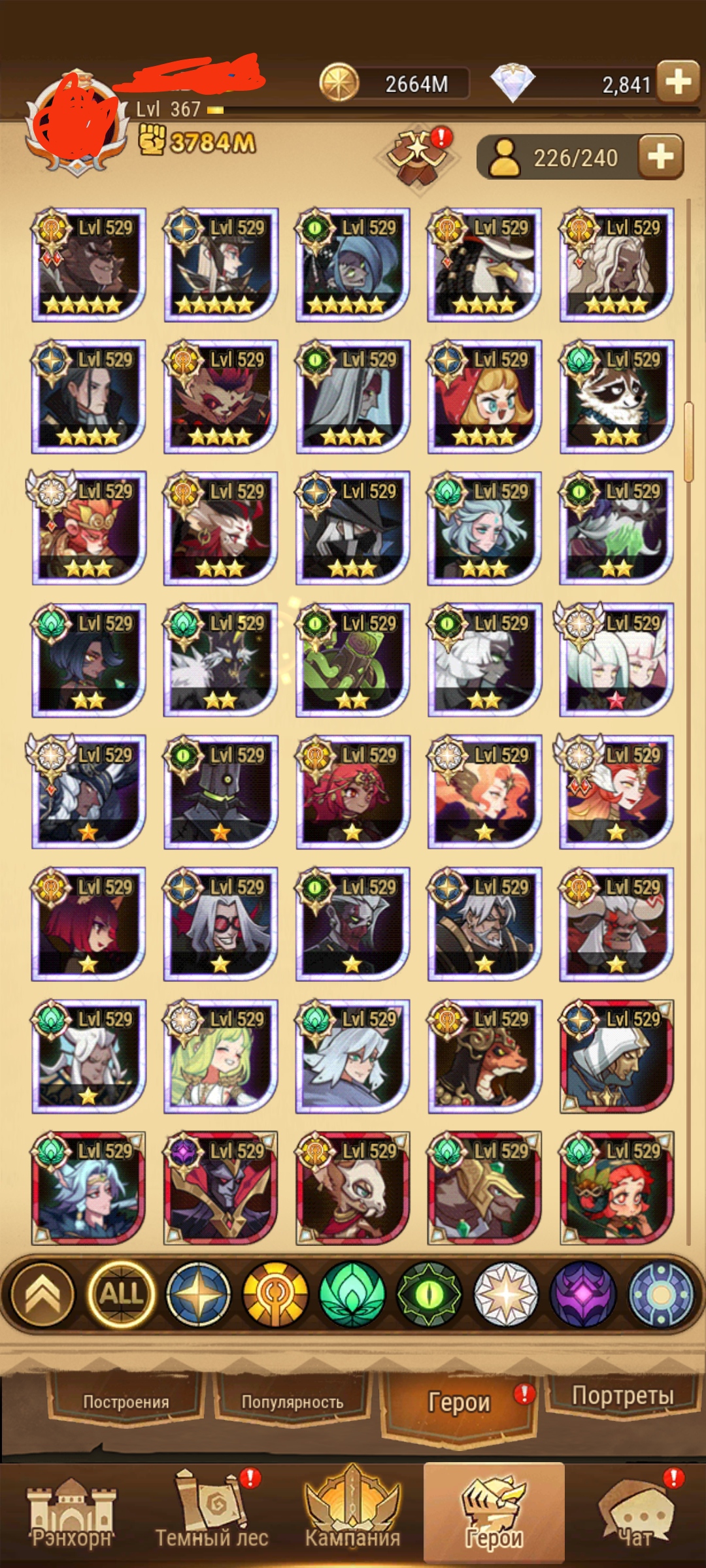Filter heroes by orange Mauler faction

click(275, 1294)
